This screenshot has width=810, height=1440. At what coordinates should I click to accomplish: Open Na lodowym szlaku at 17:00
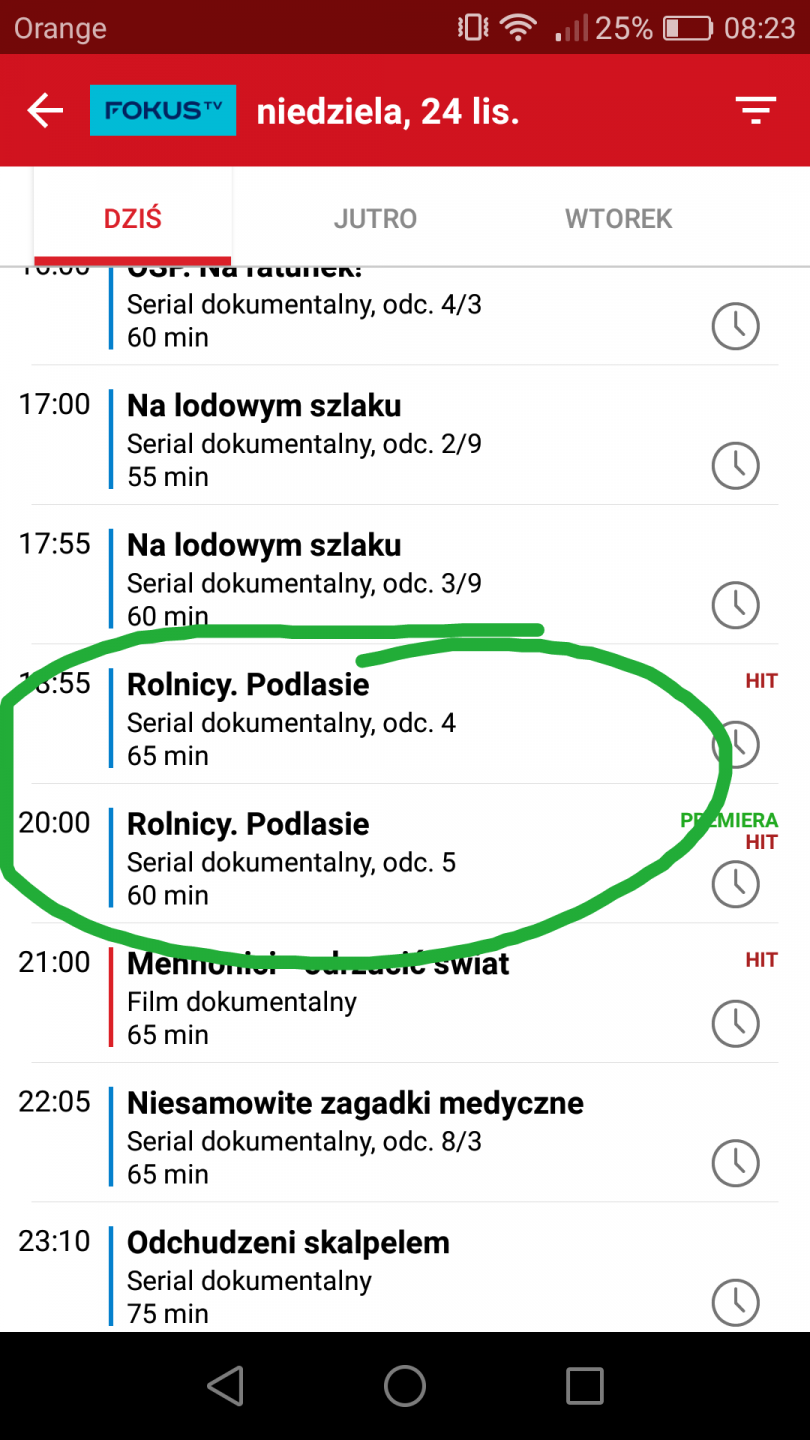coord(264,406)
